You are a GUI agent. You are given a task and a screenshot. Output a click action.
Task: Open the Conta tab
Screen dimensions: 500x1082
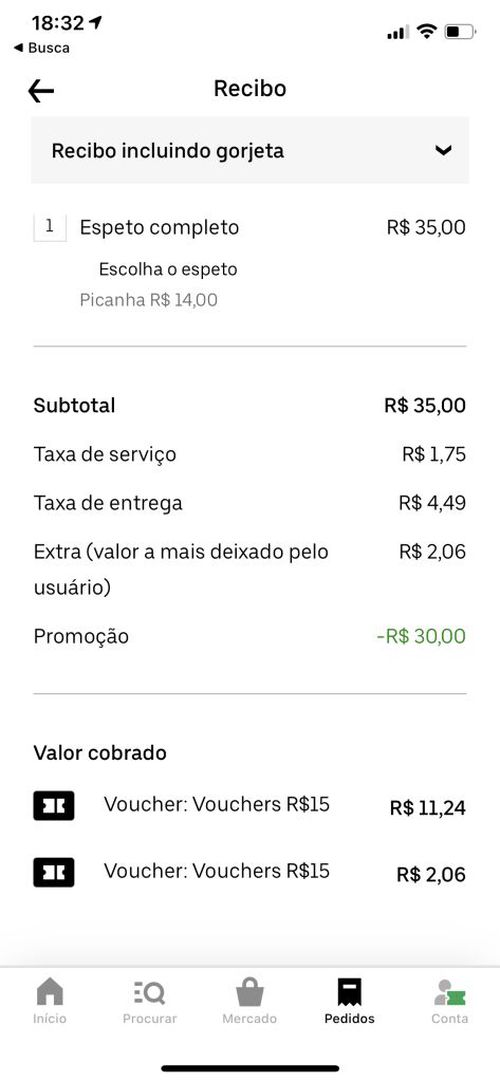[450, 1001]
